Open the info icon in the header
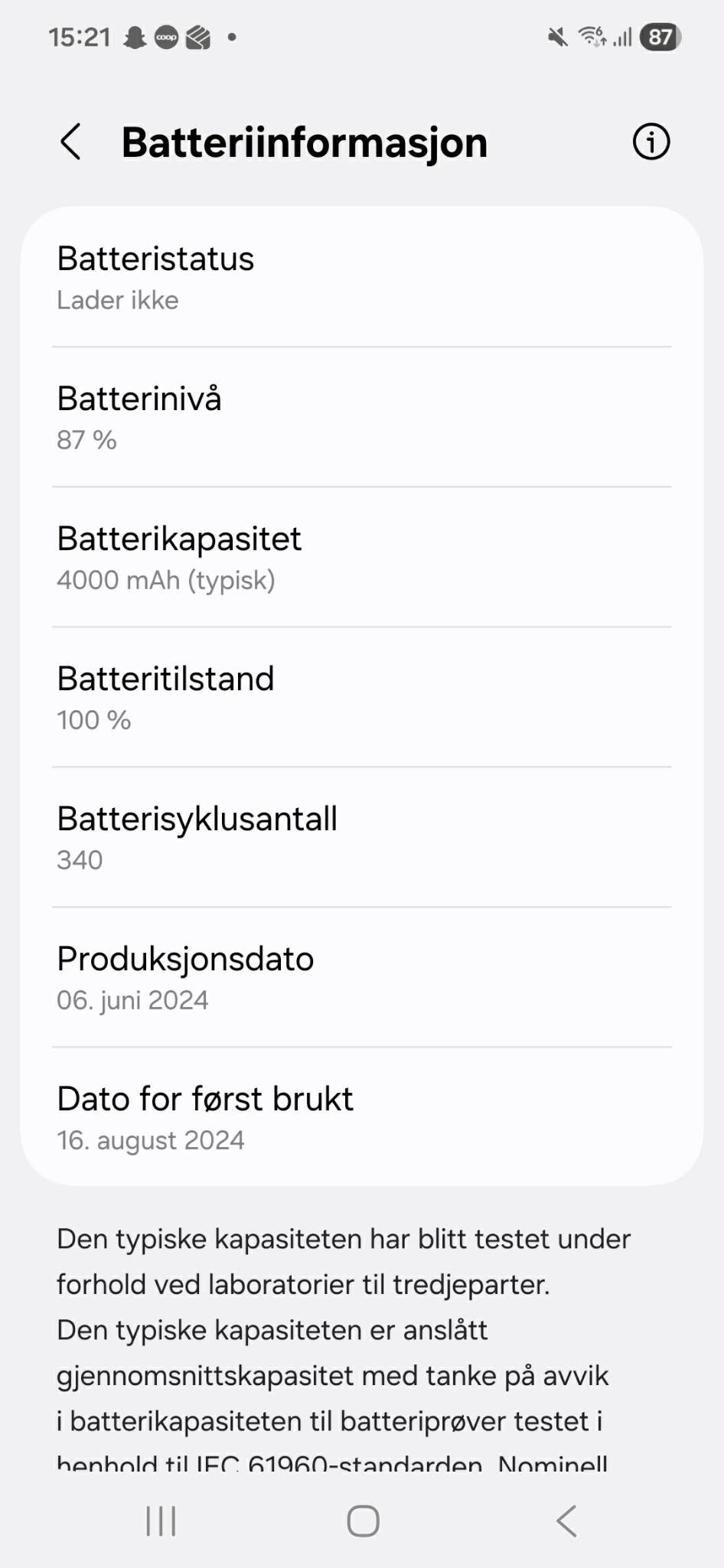The width and height of the screenshot is (724, 1568). (x=651, y=142)
